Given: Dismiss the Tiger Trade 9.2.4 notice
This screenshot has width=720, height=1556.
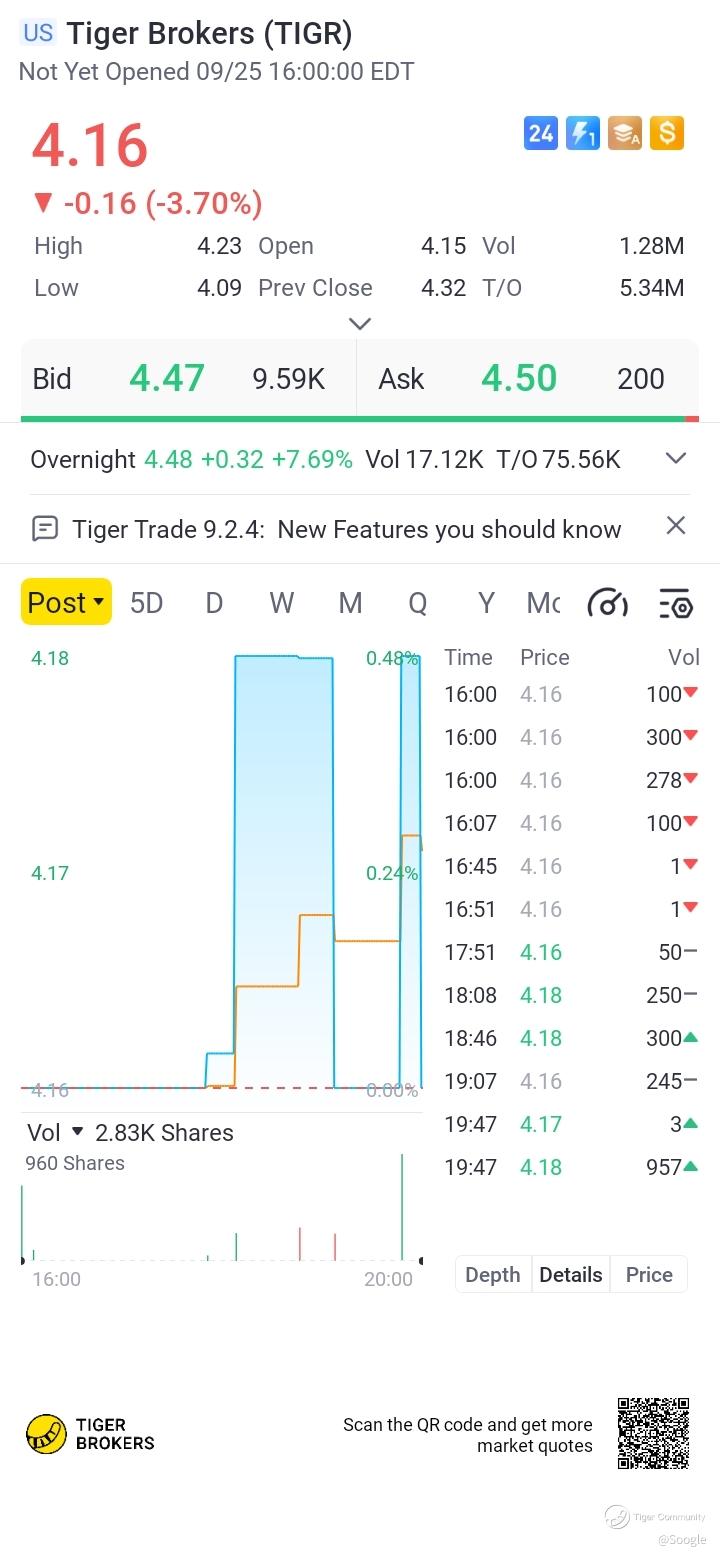Looking at the screenshot, I should click(676, 526).
